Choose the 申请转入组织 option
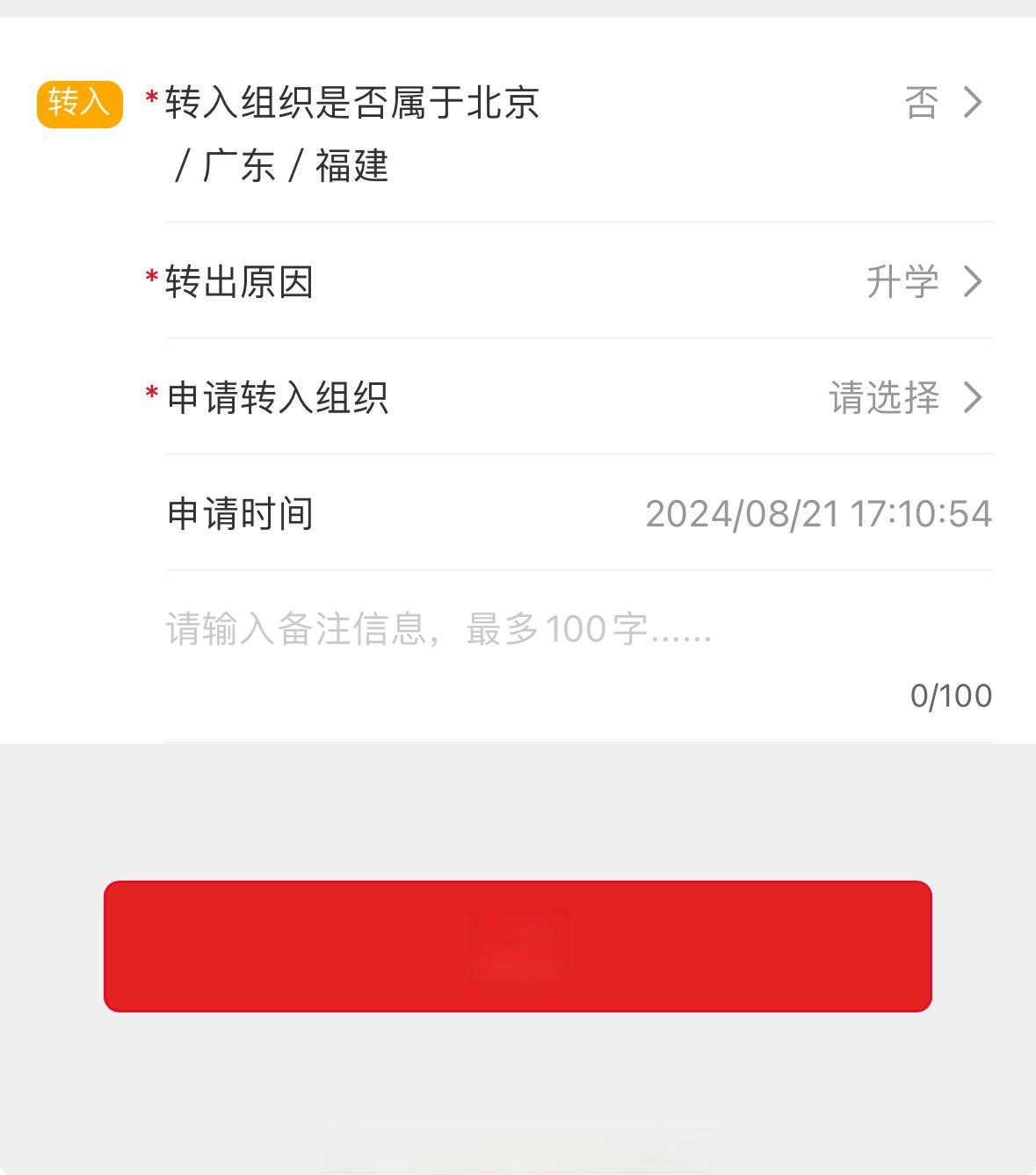 click(x=905, y=397)
